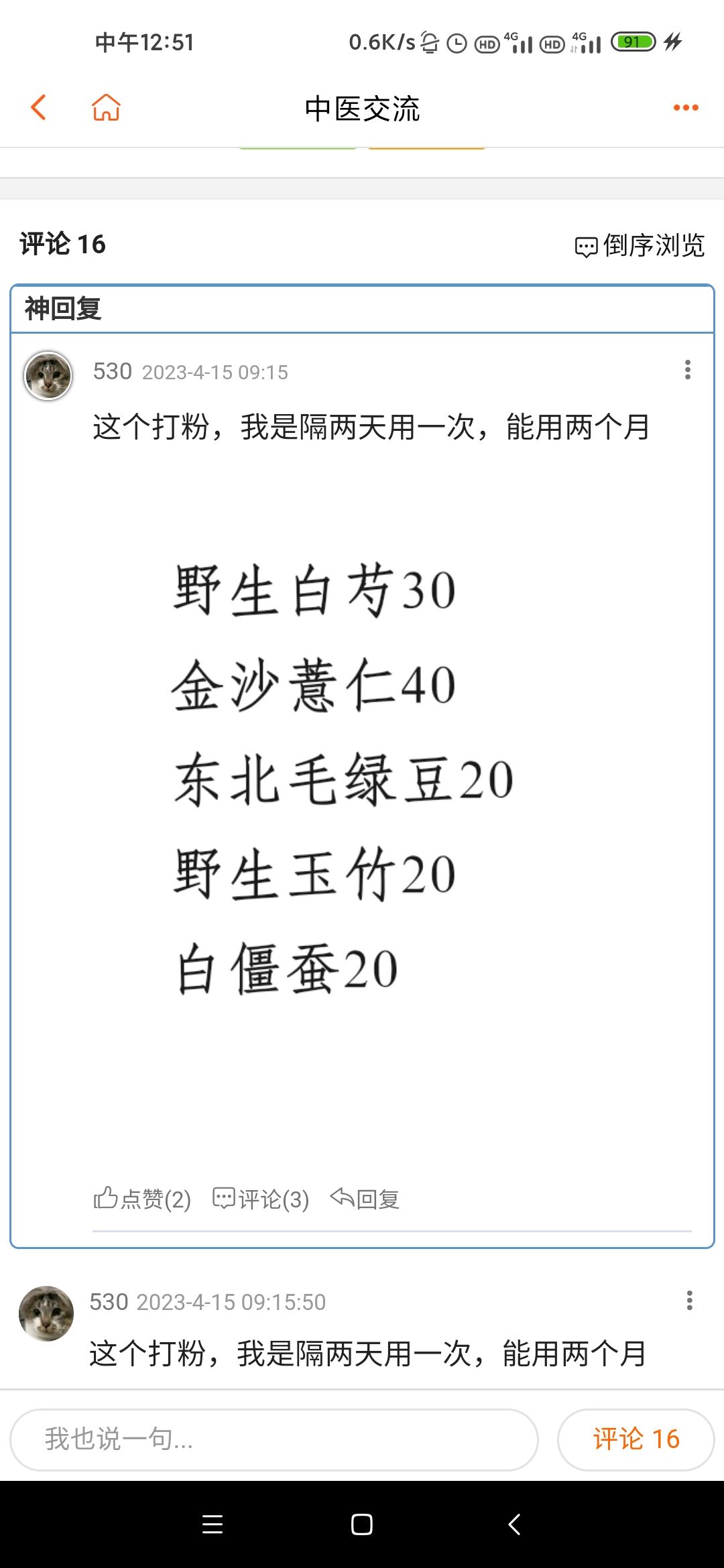Go back using the orange arrow
Image resolution: width=724 pixels, height=1568 pixels.
(39, 108)
